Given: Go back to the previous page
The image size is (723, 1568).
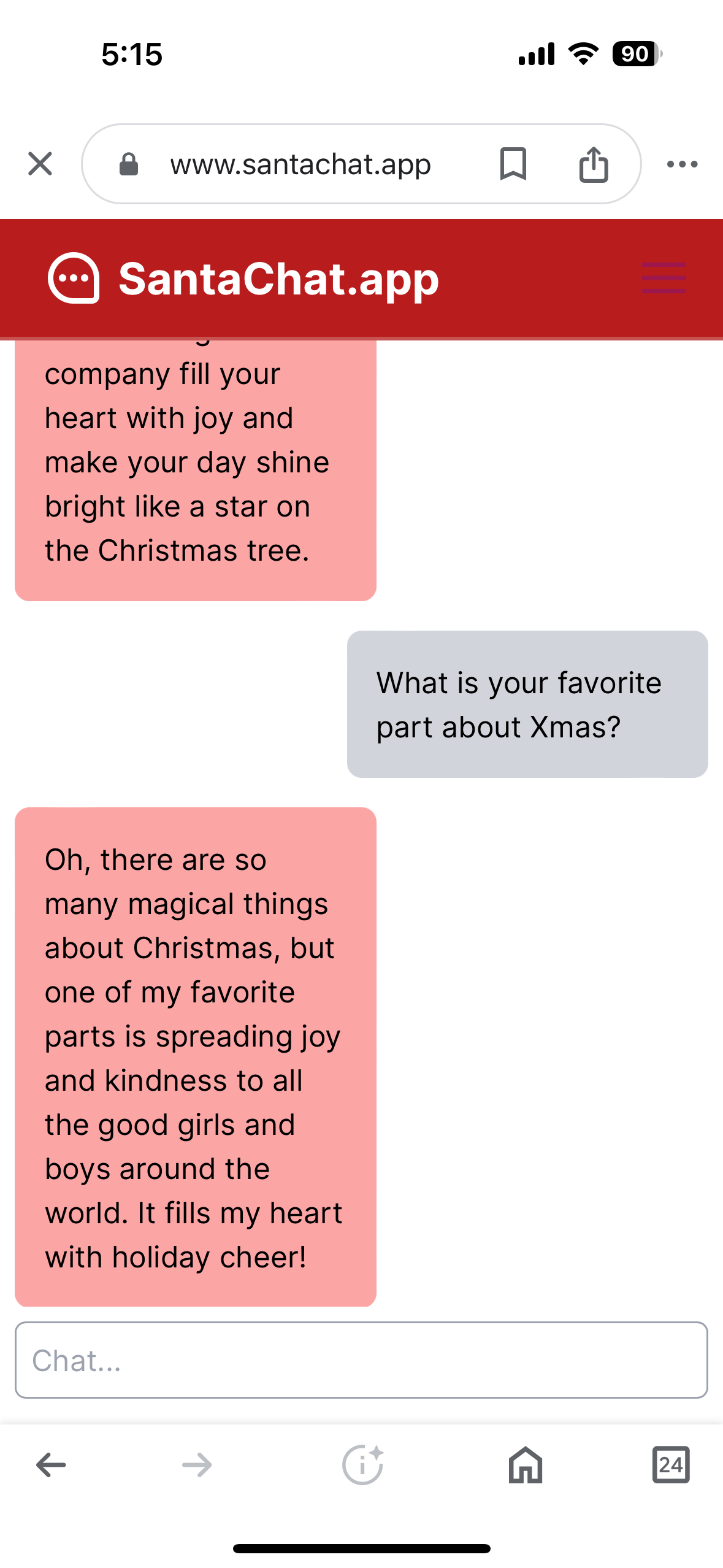Looking at the screenshot, I should point(51,1465).
